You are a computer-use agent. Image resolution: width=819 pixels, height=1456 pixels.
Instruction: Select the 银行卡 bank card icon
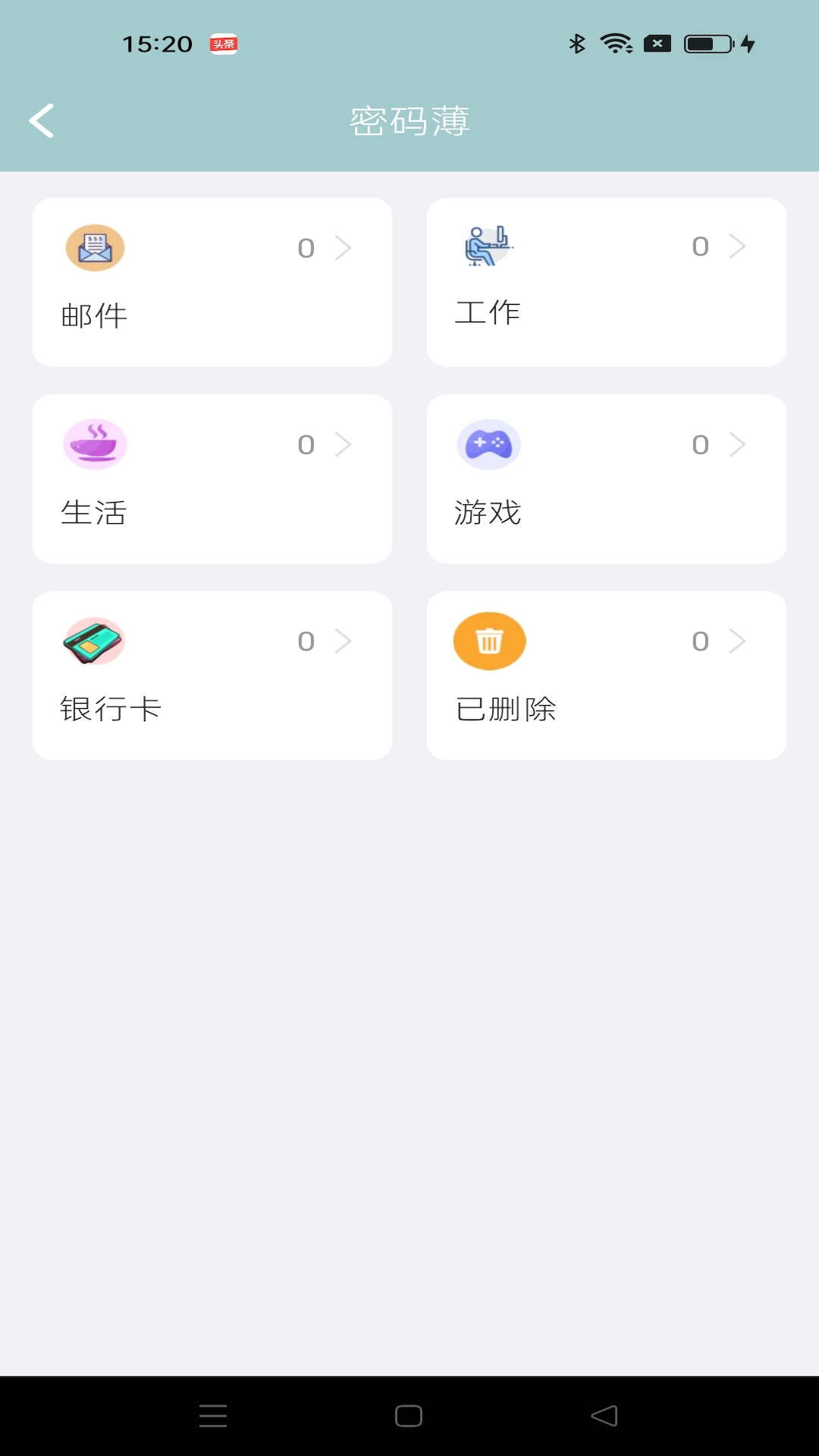click(95, 641)
